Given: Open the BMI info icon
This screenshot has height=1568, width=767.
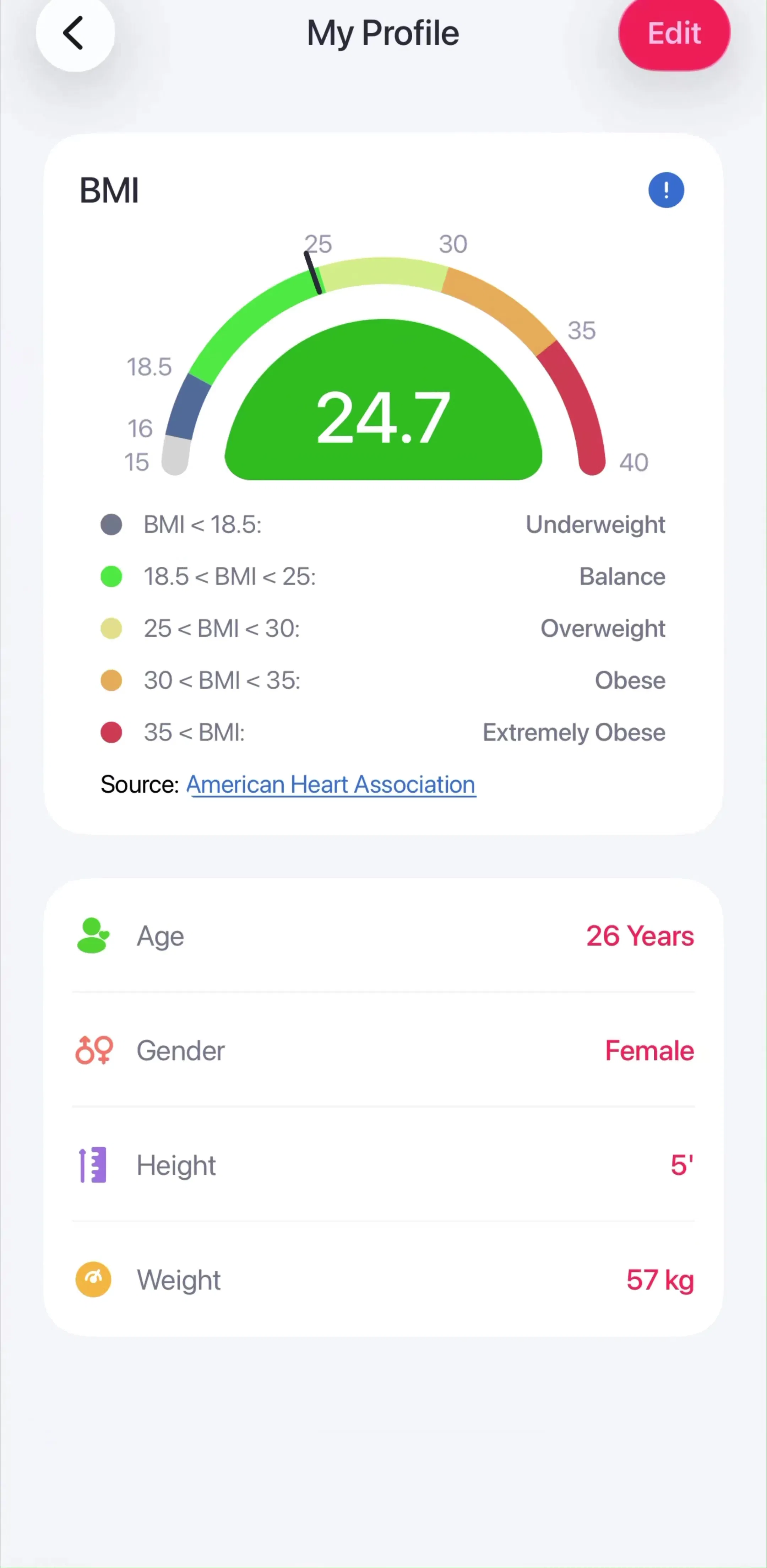Looking at the screenshot, I should pyautogui.click(x=666, y=190).
